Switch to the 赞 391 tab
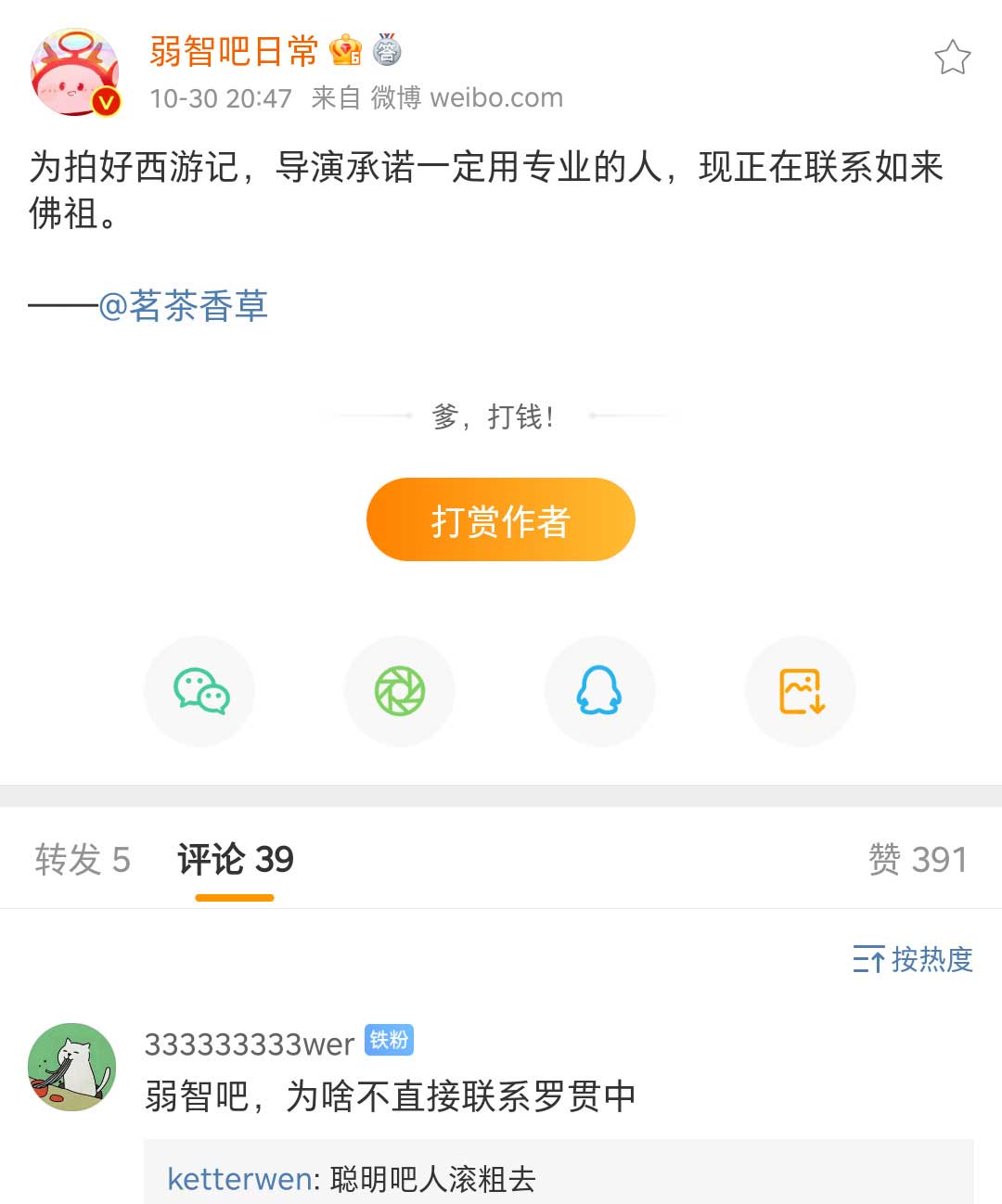 tap(917, 860)
